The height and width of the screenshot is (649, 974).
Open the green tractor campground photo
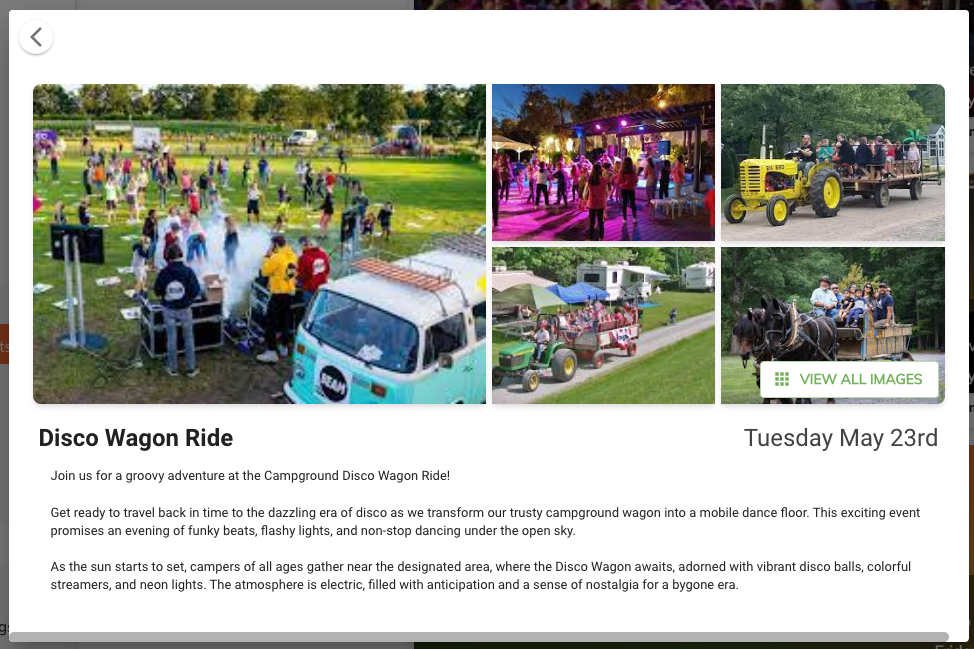[x=603, y=325]
